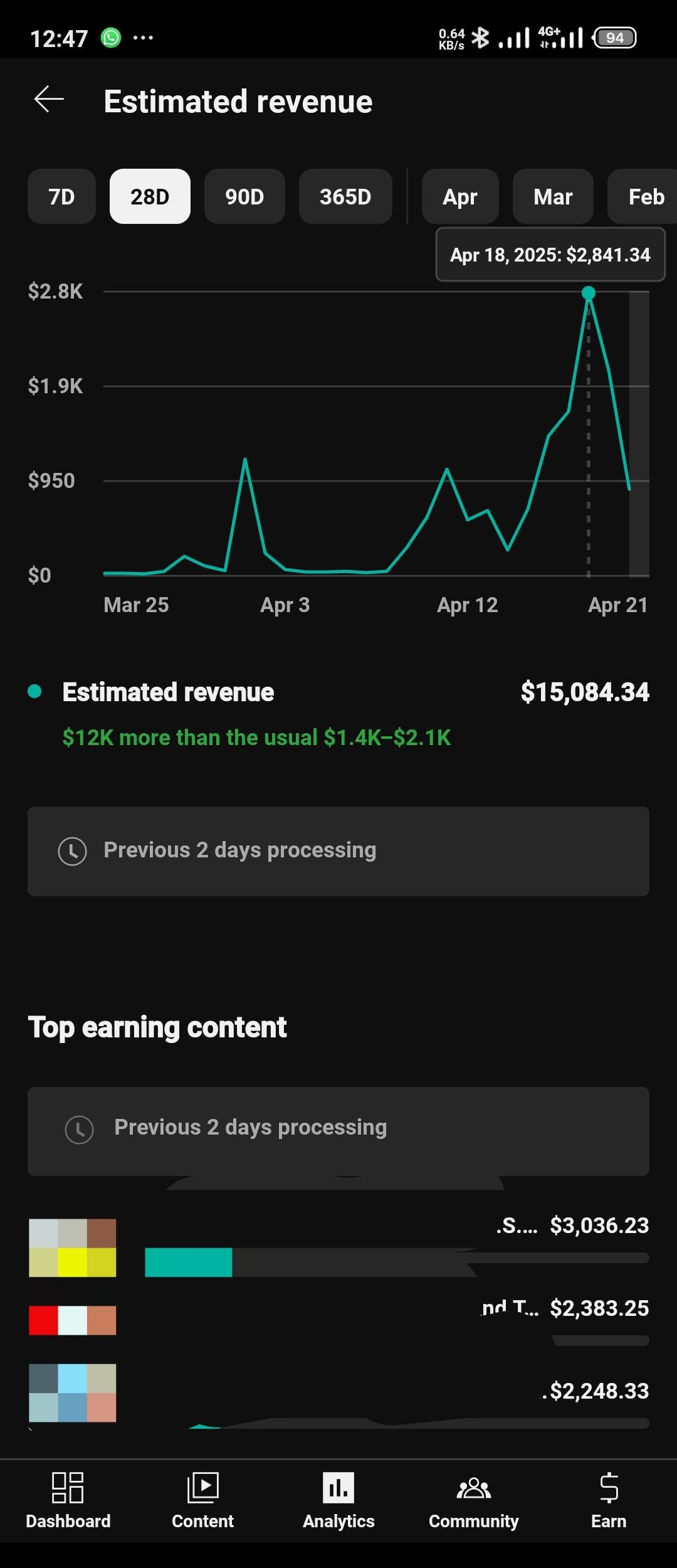Filter revenue by Apr
Viewport: 677px width, 1568px height.
tap(460, 197)
